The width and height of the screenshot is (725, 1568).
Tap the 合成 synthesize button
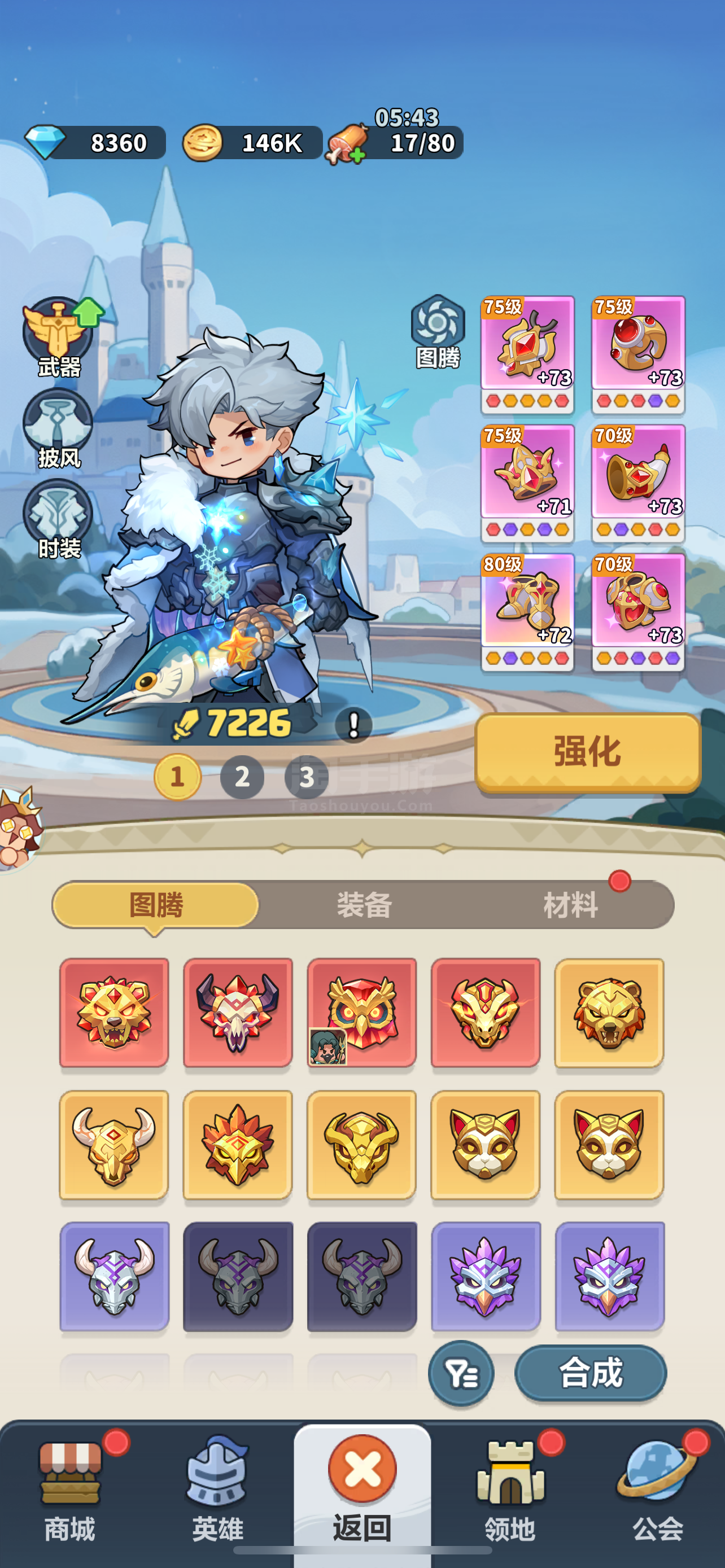pyautogui.click(x=591, y=1373)
